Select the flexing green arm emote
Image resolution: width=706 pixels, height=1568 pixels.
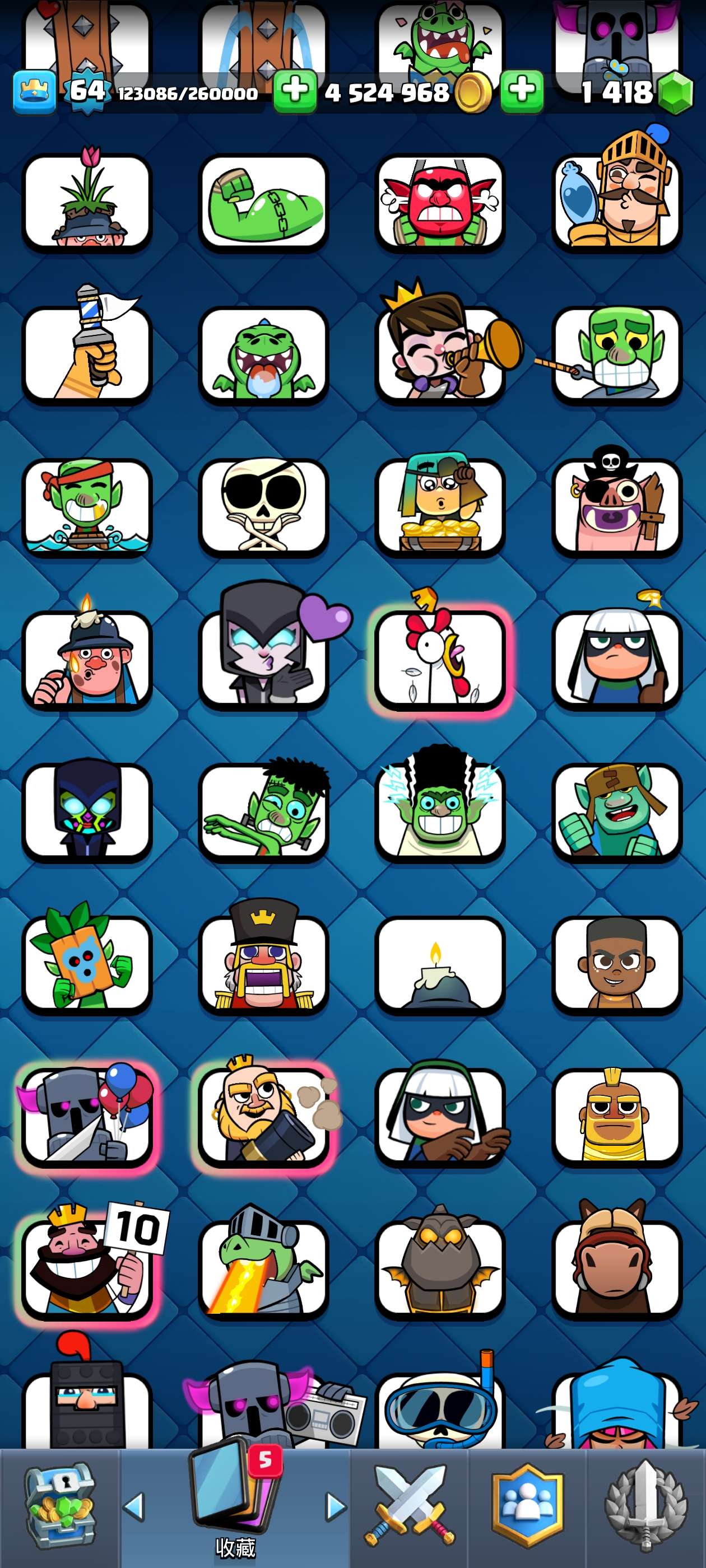[263, 203]
